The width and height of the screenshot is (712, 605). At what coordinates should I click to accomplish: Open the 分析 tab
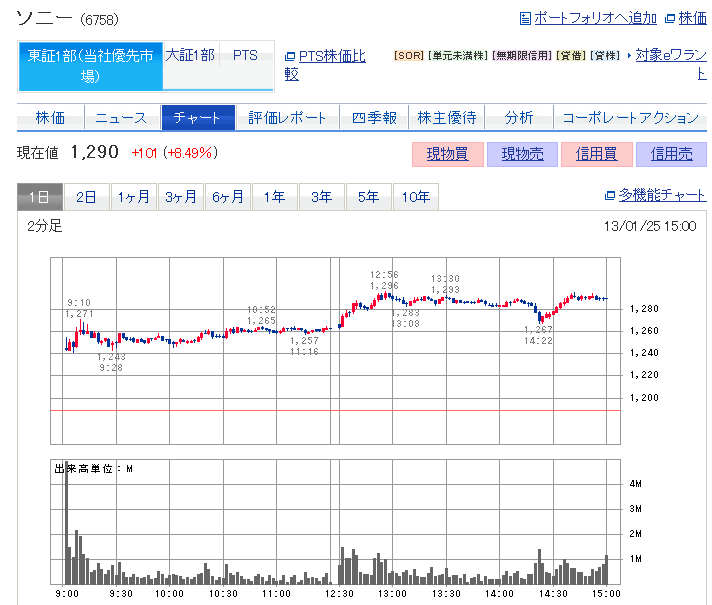(x=518, y=118)
